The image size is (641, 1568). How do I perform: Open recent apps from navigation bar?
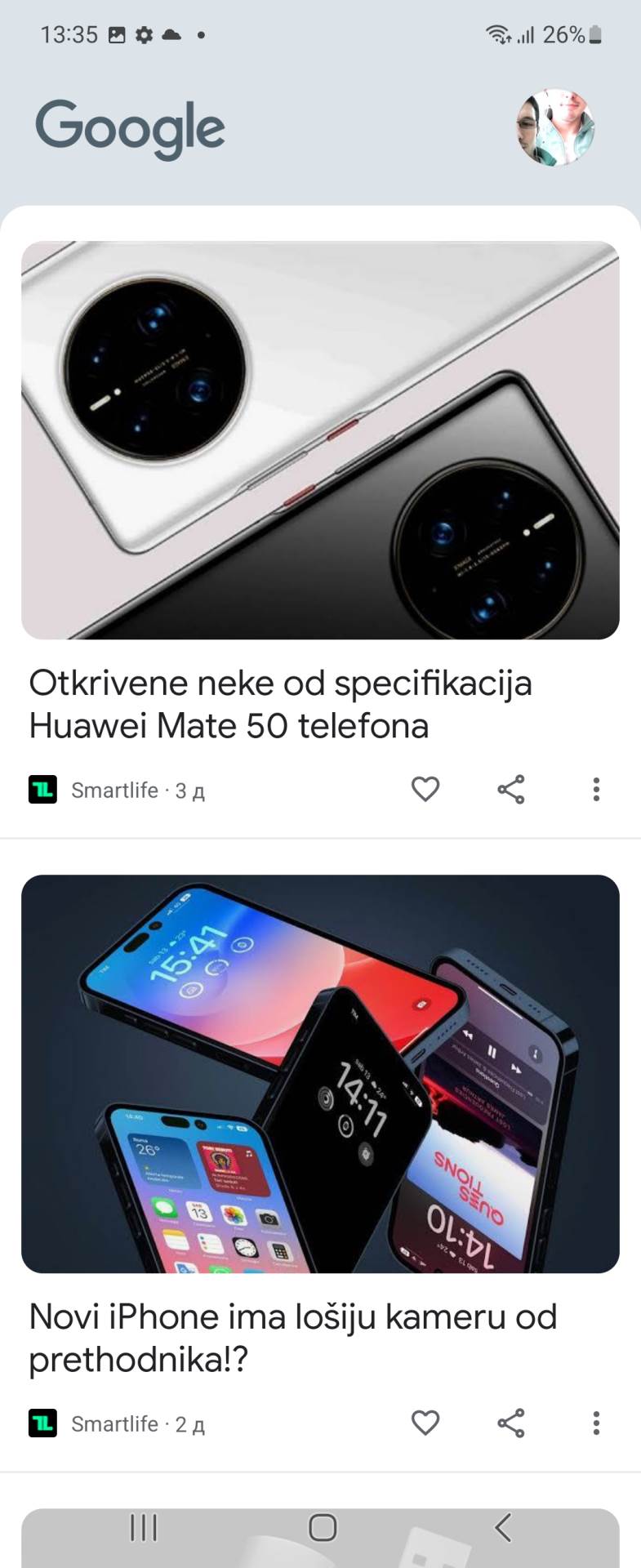pyautogui.click(x=144, y=1527)
